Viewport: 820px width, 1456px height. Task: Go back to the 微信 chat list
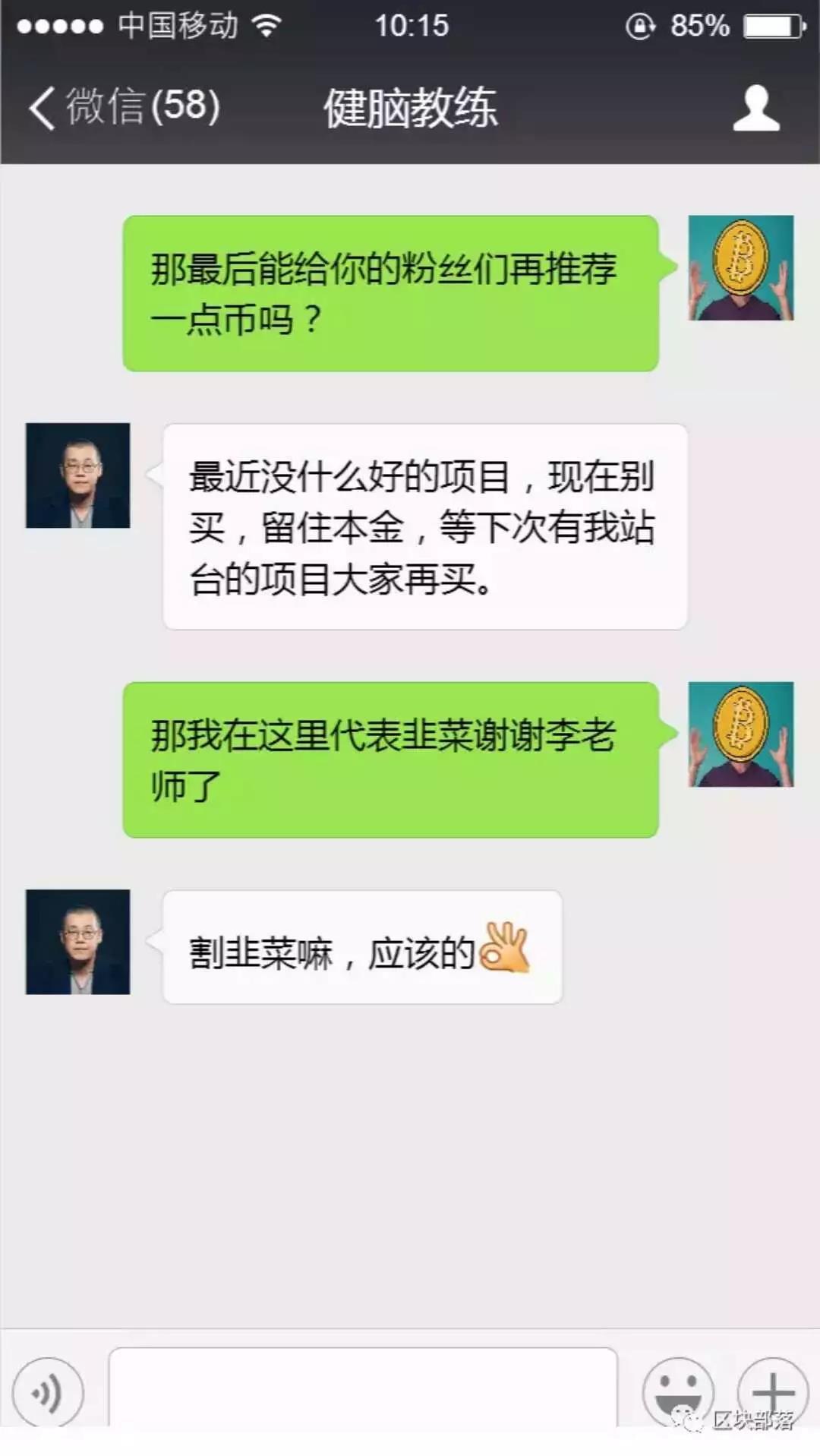tap(125, 106)
